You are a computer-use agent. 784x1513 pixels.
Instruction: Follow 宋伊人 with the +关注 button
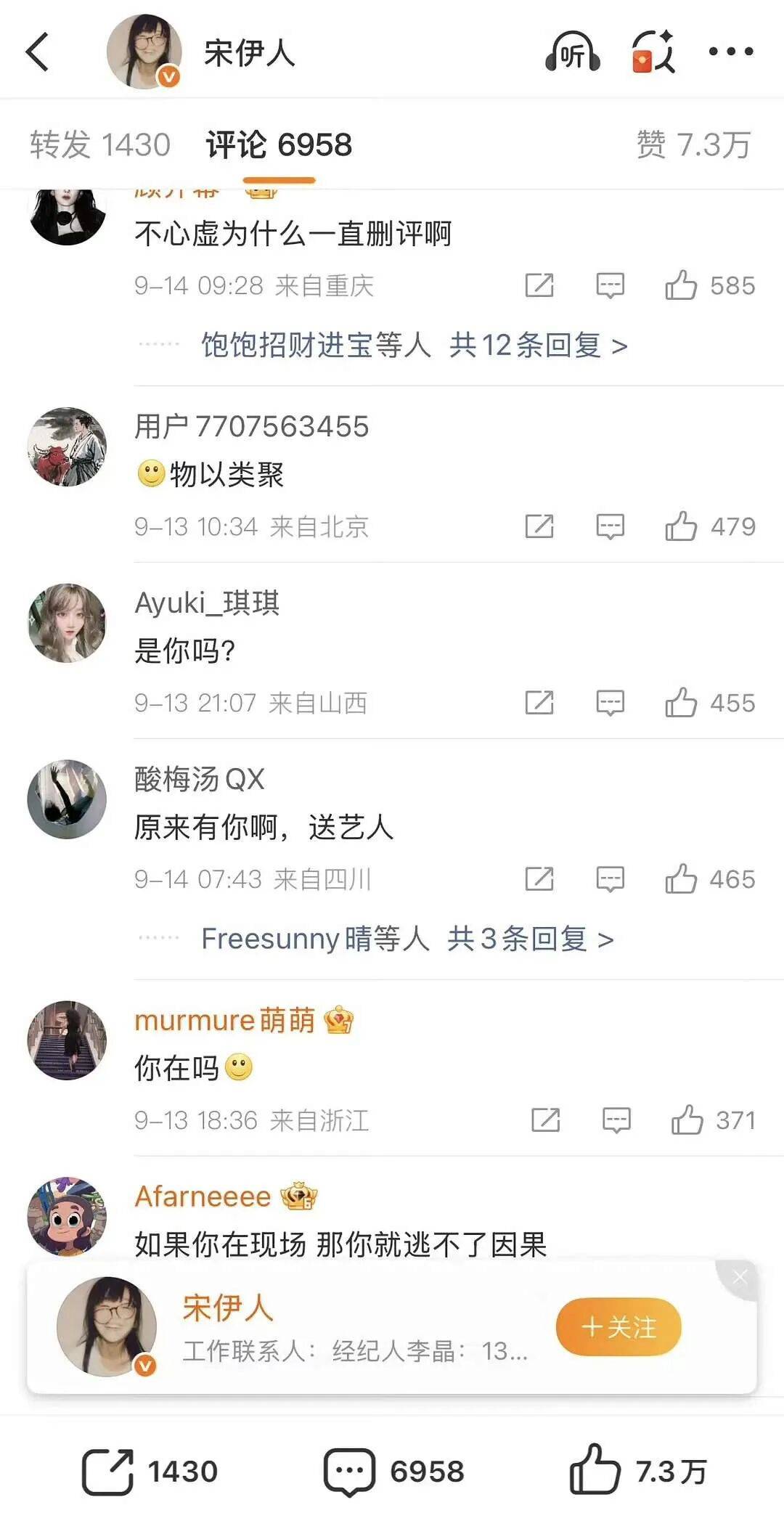pyautogui.click(x=618, y=1327)
